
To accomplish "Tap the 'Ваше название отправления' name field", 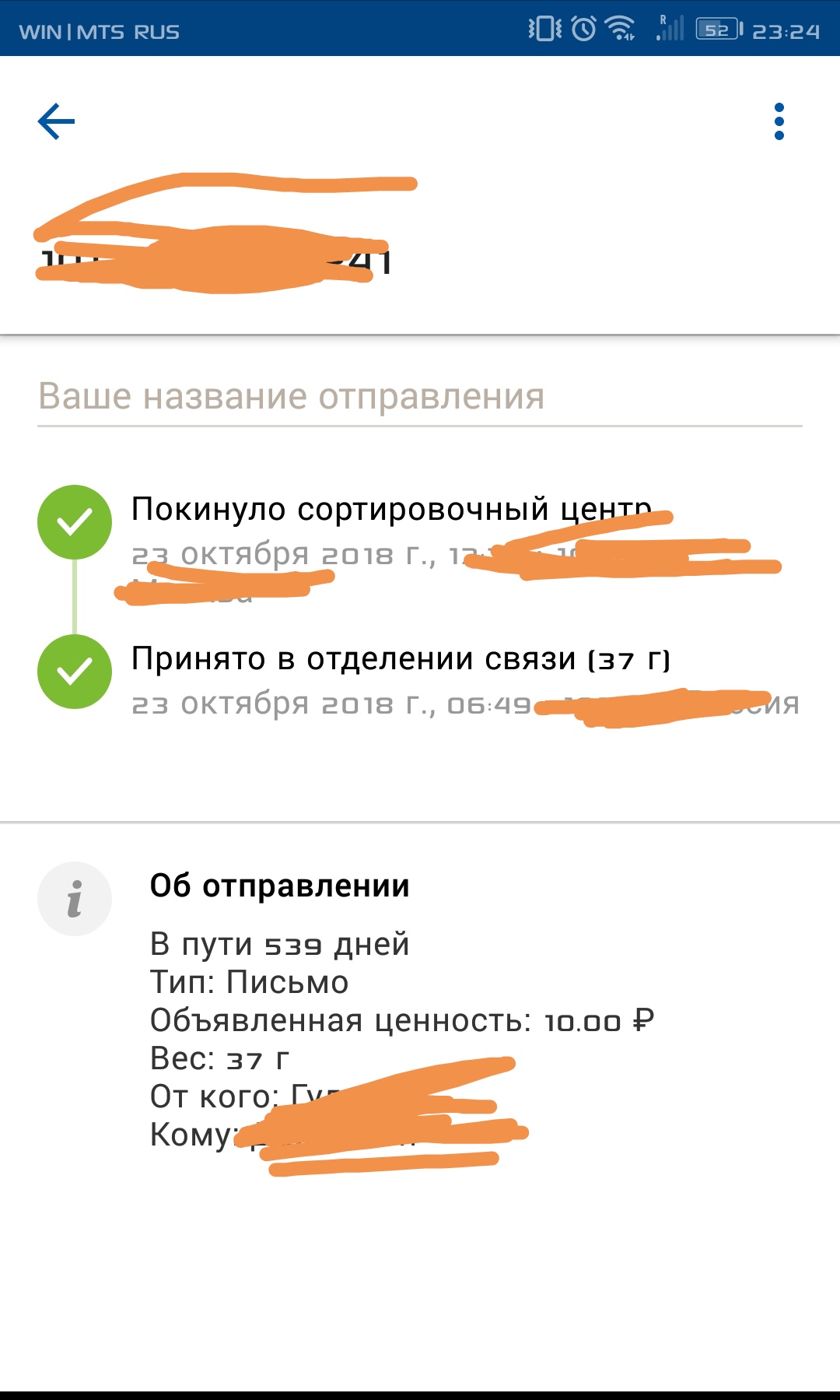I will click(x=418, y=397).
